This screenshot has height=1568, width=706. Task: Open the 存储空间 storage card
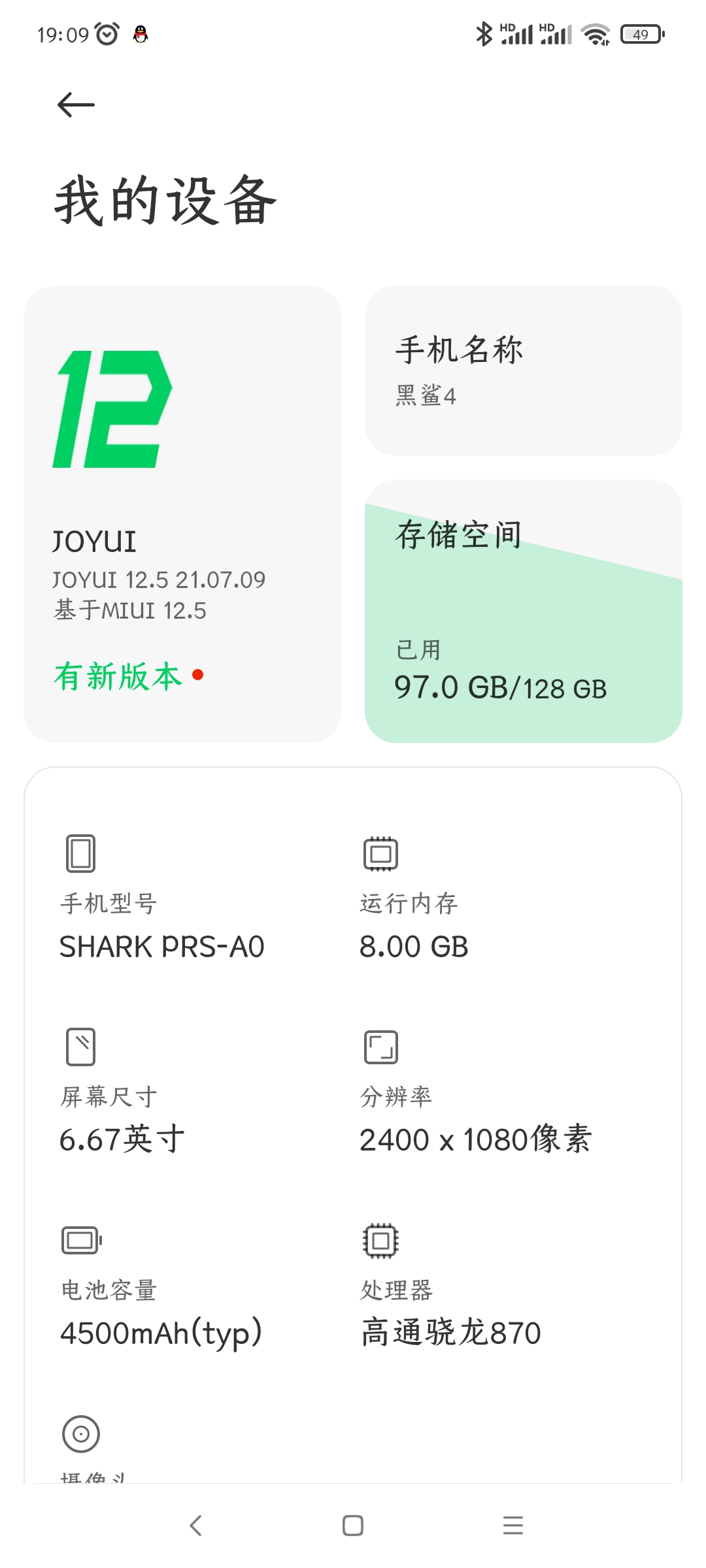pos(523,611)
